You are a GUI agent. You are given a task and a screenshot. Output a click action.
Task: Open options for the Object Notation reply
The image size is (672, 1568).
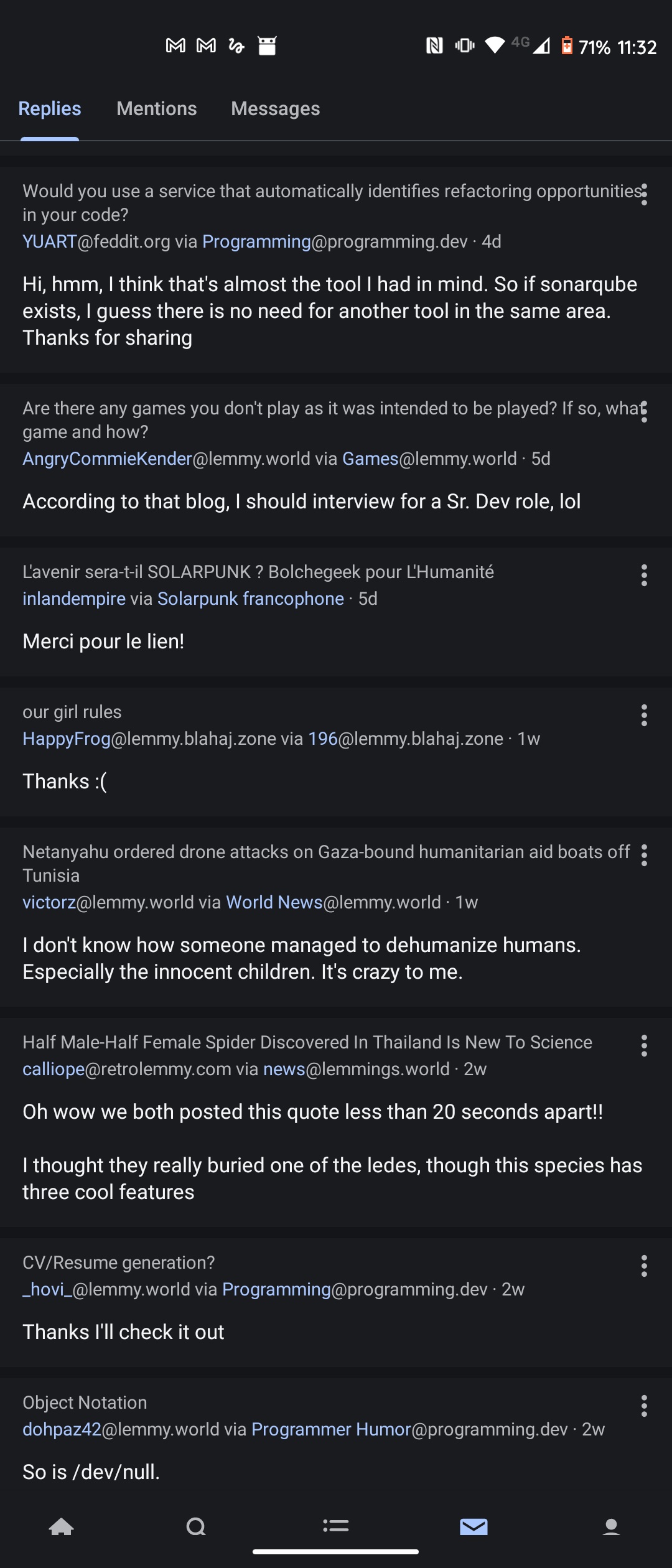(644, 1406)
